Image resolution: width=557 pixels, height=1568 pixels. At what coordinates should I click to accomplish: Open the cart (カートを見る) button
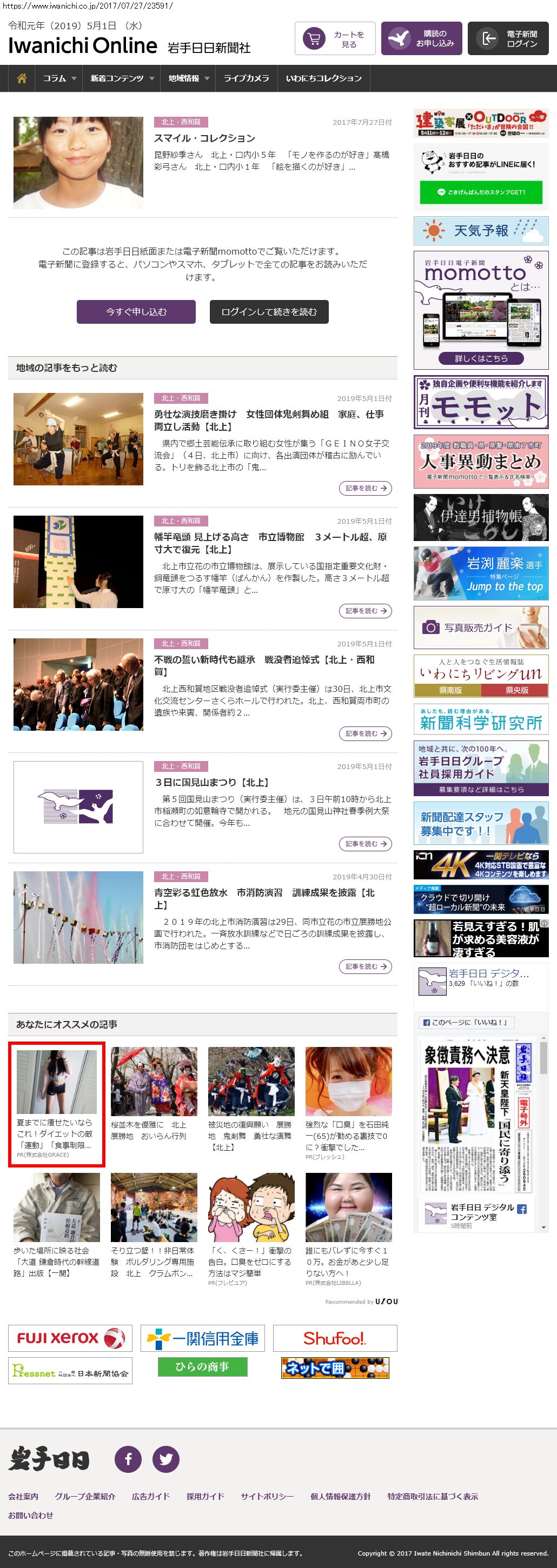click(335, 39)
